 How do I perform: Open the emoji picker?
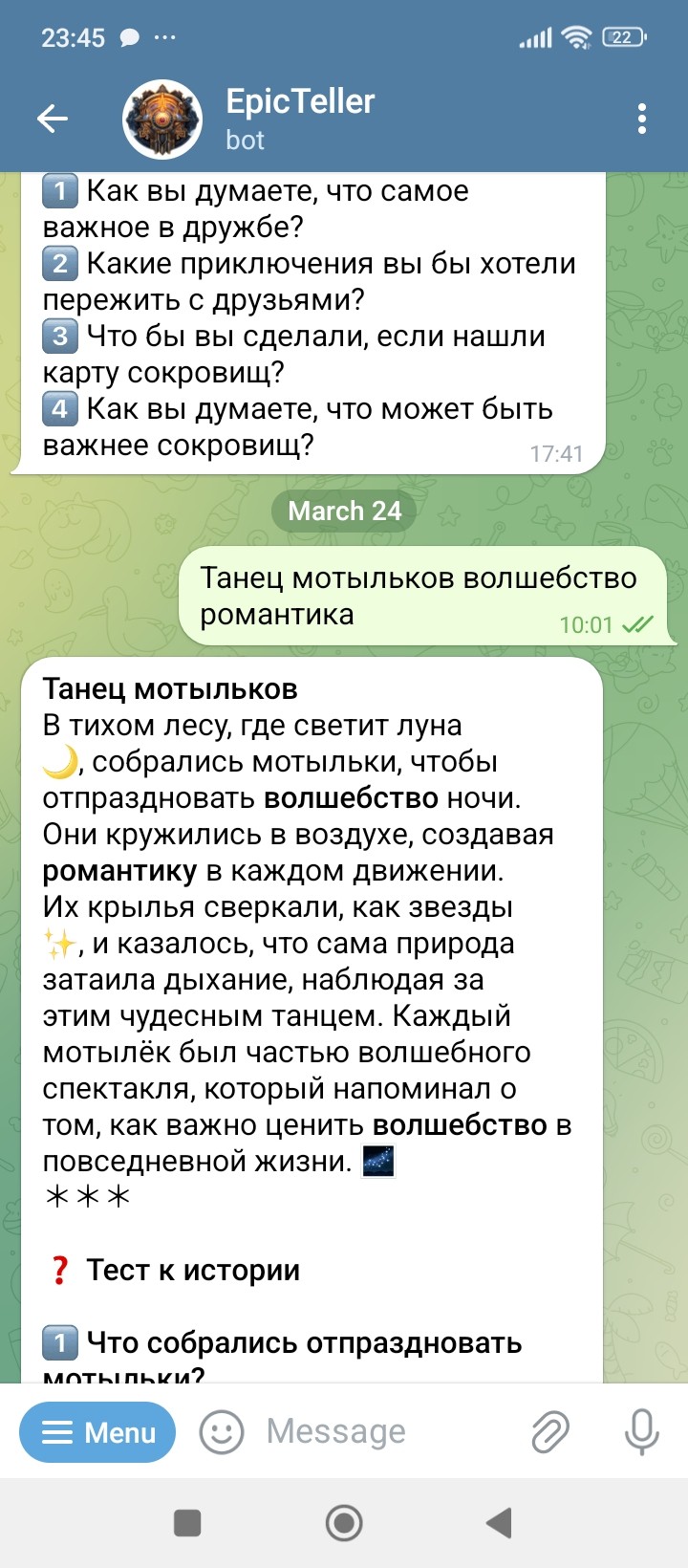[x=222, y=1431]
